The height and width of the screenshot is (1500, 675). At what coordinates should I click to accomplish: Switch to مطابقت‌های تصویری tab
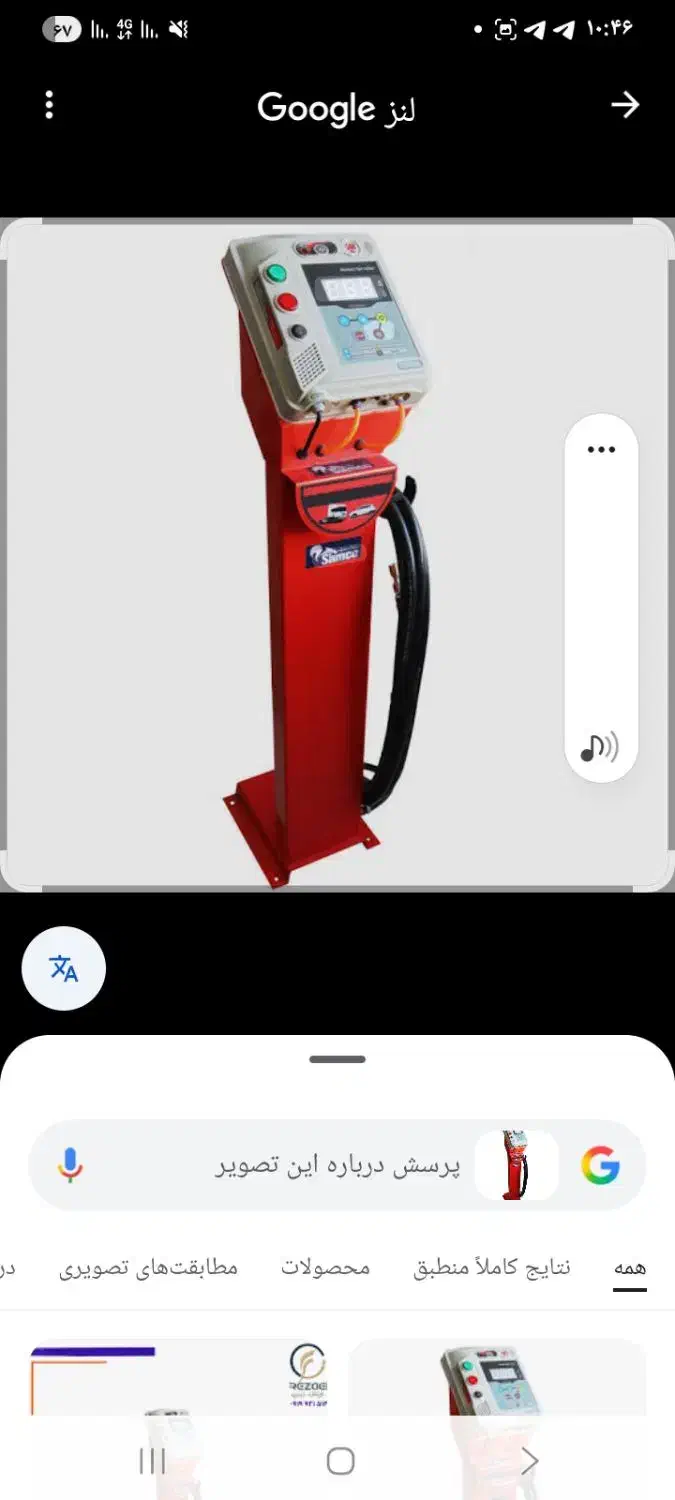point(148,1268)
